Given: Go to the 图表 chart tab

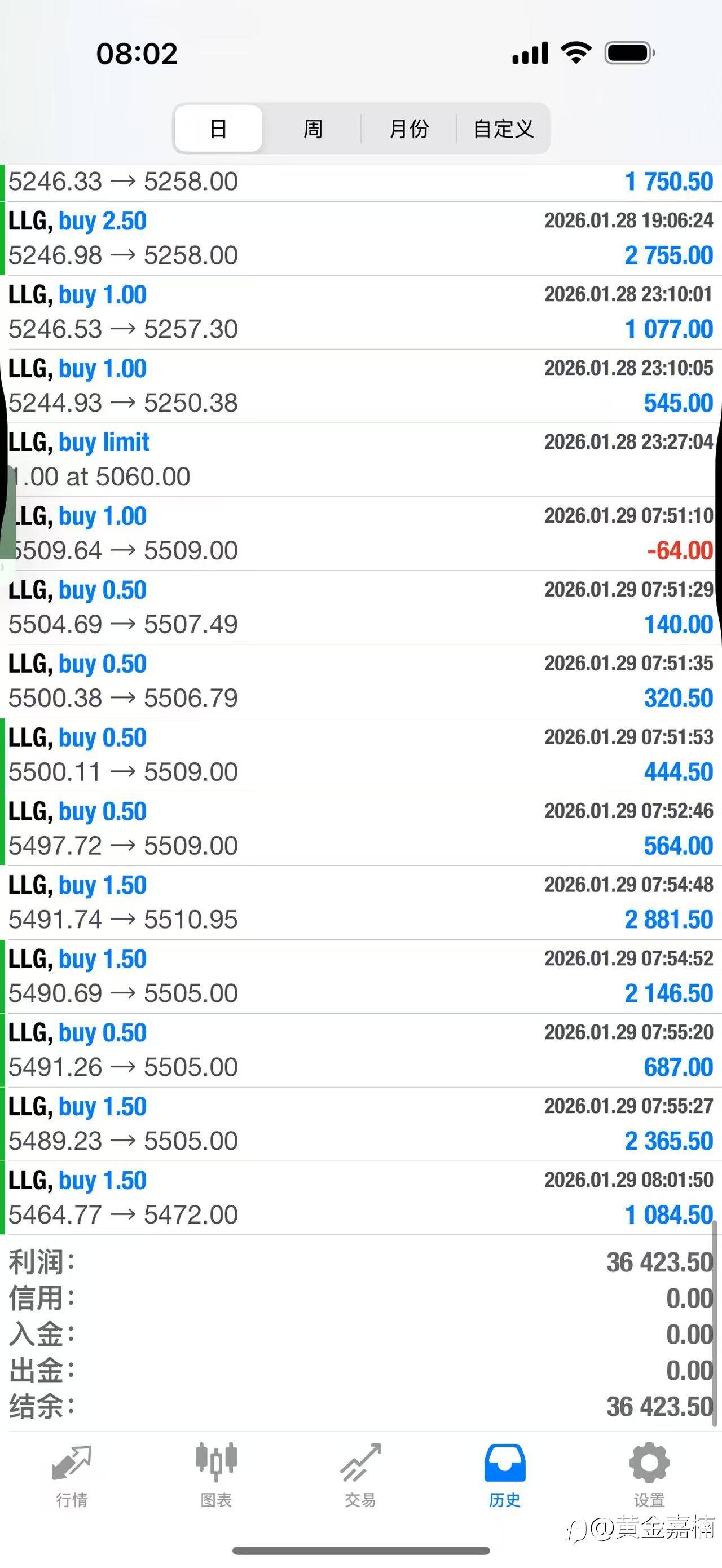Looking at the screenshot, I should point(216,1473).
